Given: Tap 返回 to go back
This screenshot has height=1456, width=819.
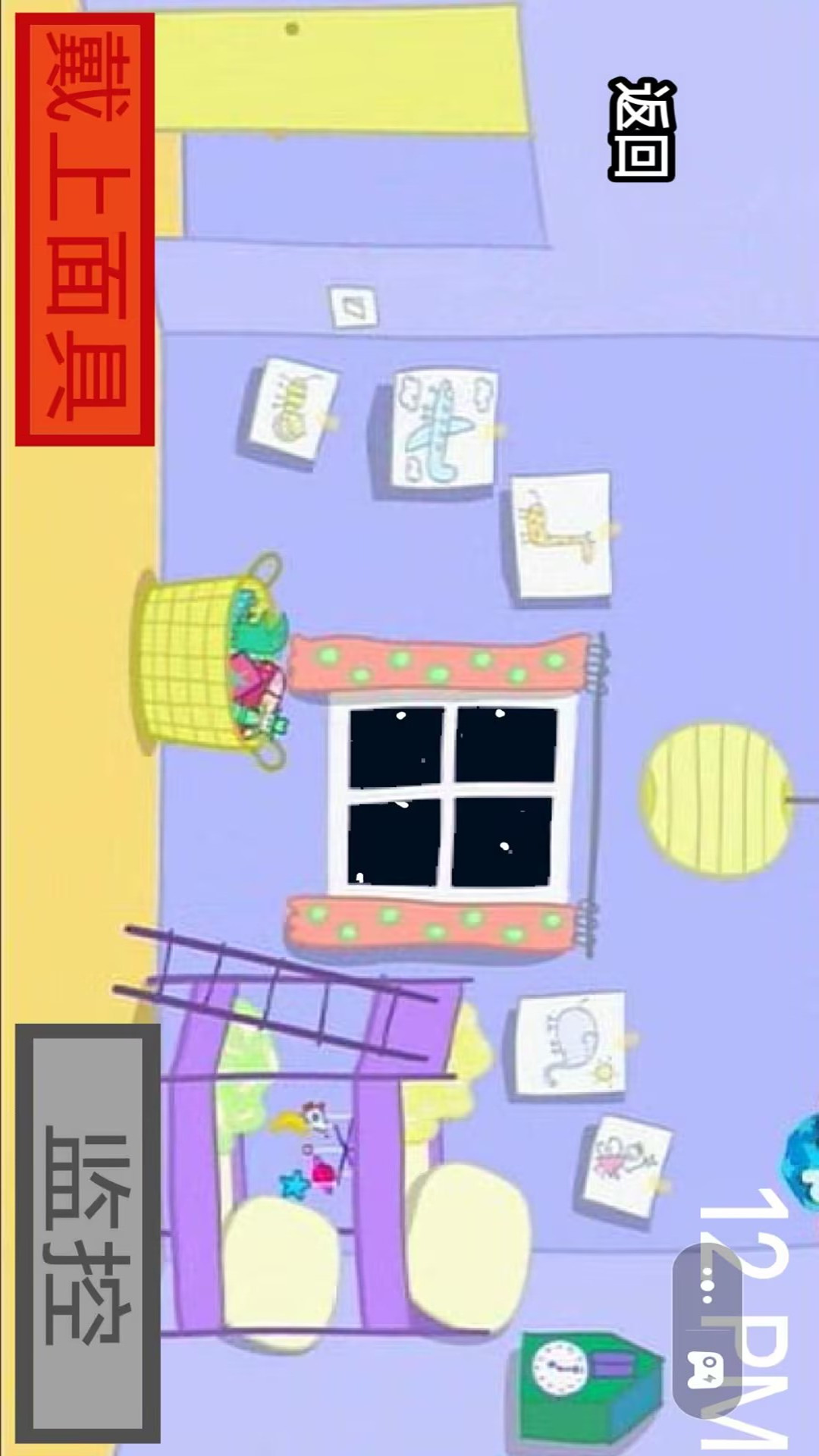Looking at the screenshot, I should (642, 130).
